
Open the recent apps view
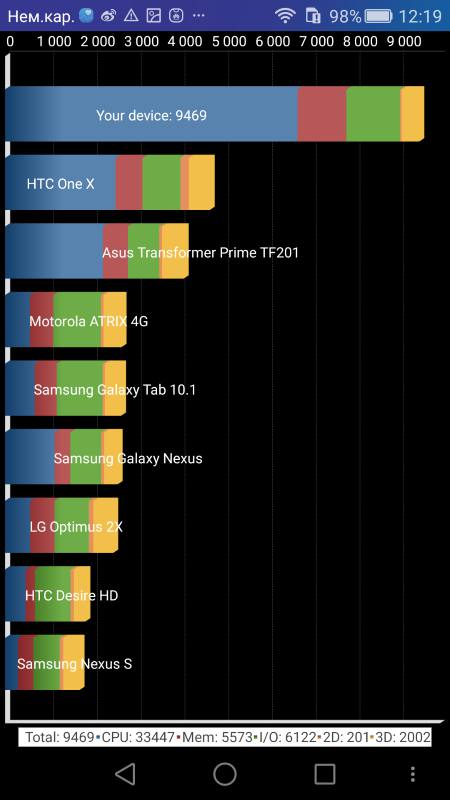(x=324, y=774)
